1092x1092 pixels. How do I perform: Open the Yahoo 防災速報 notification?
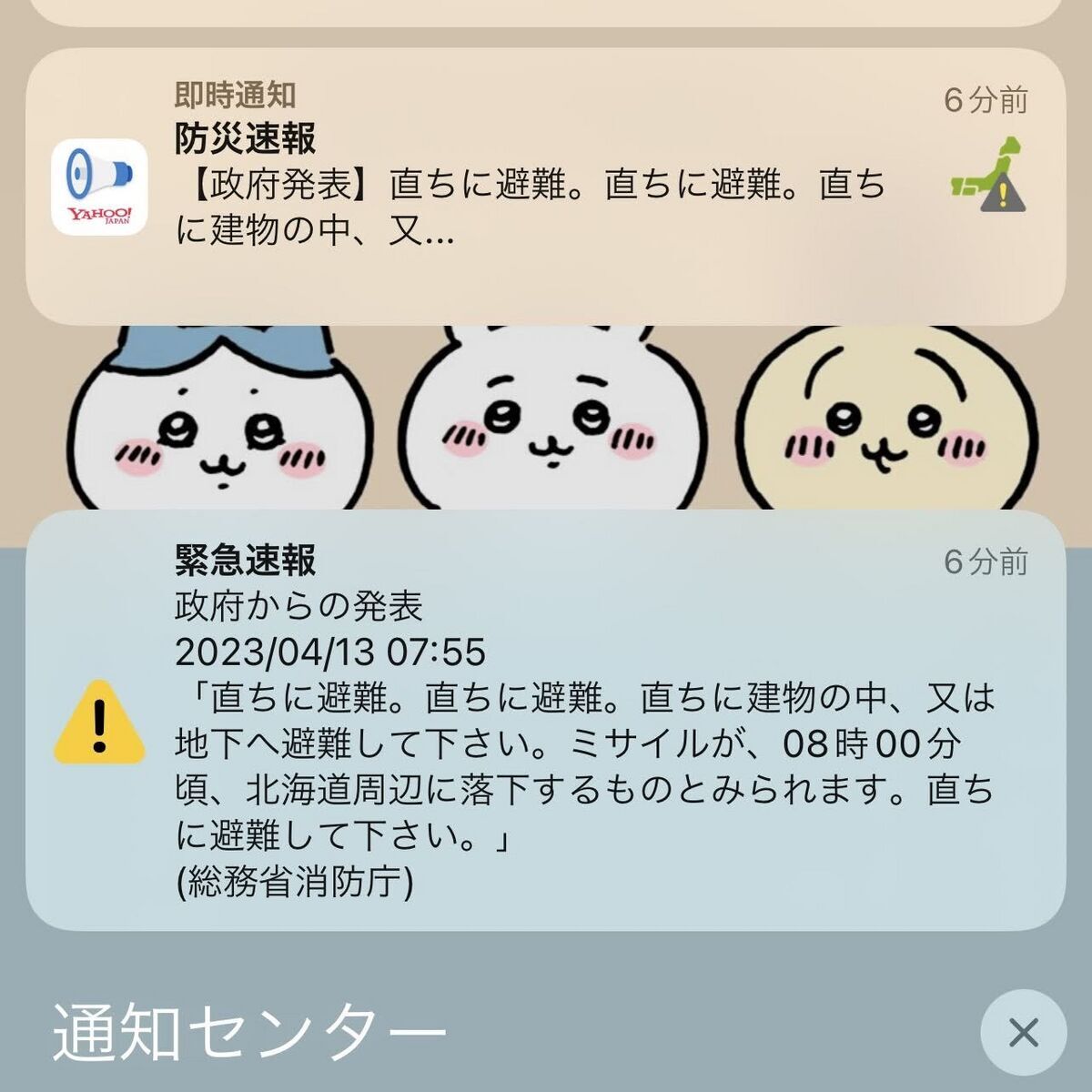point(545,187)
